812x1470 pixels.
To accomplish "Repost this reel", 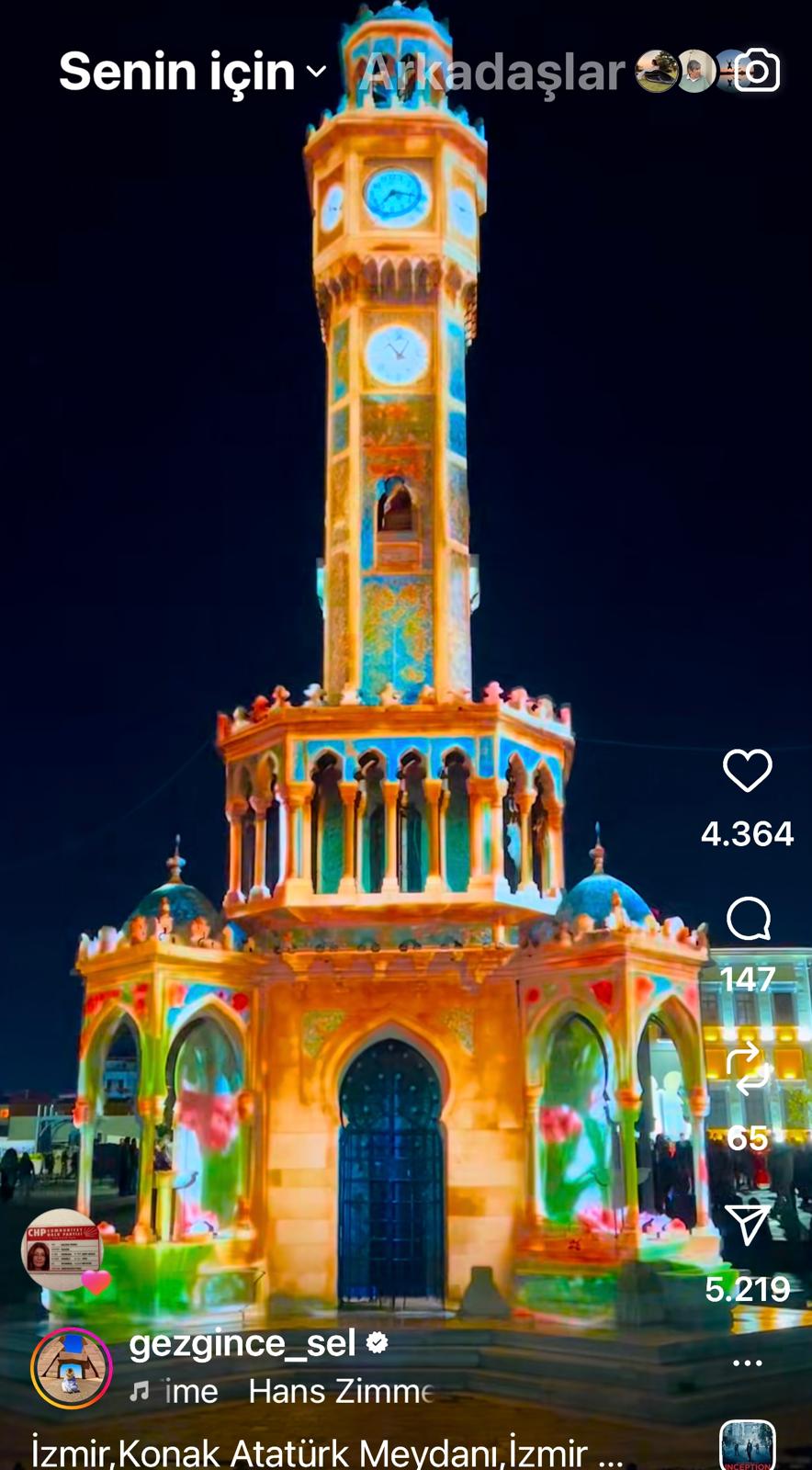I will pyautogui.click(x=748, y=1068).
